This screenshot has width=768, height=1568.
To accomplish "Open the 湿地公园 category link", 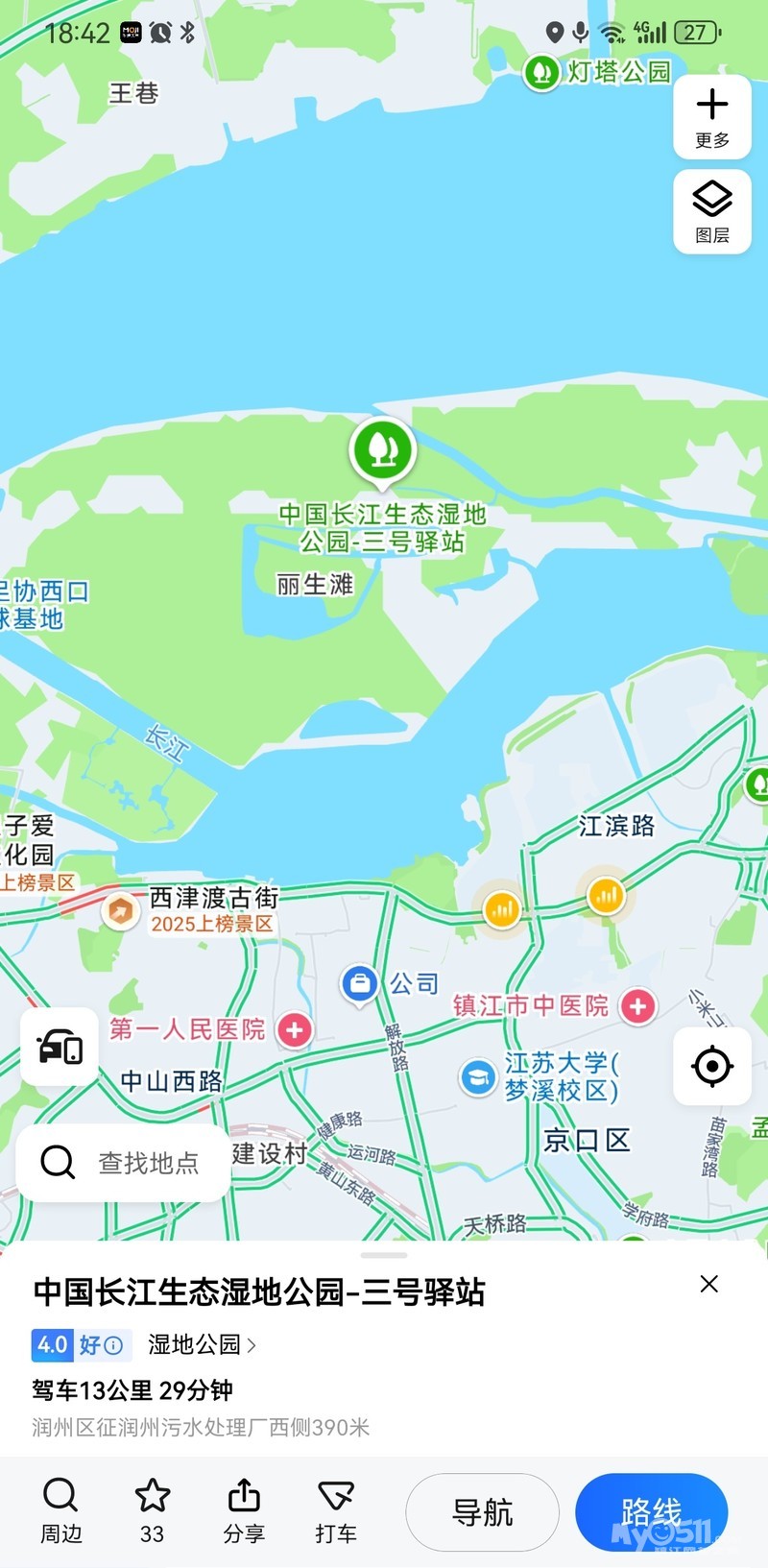I will point(202,1344).
